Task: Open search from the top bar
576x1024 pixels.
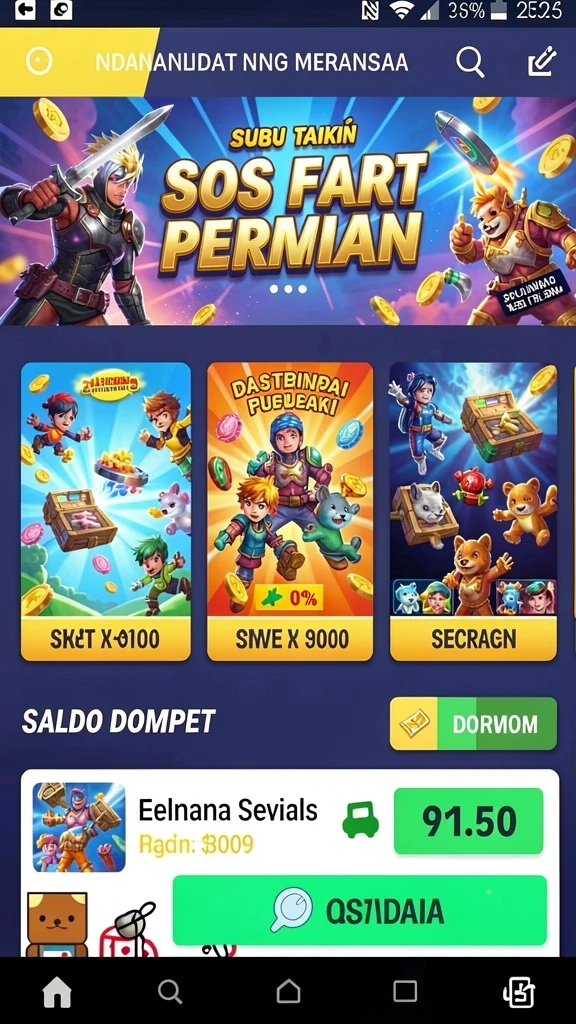Action: (470, 63)
